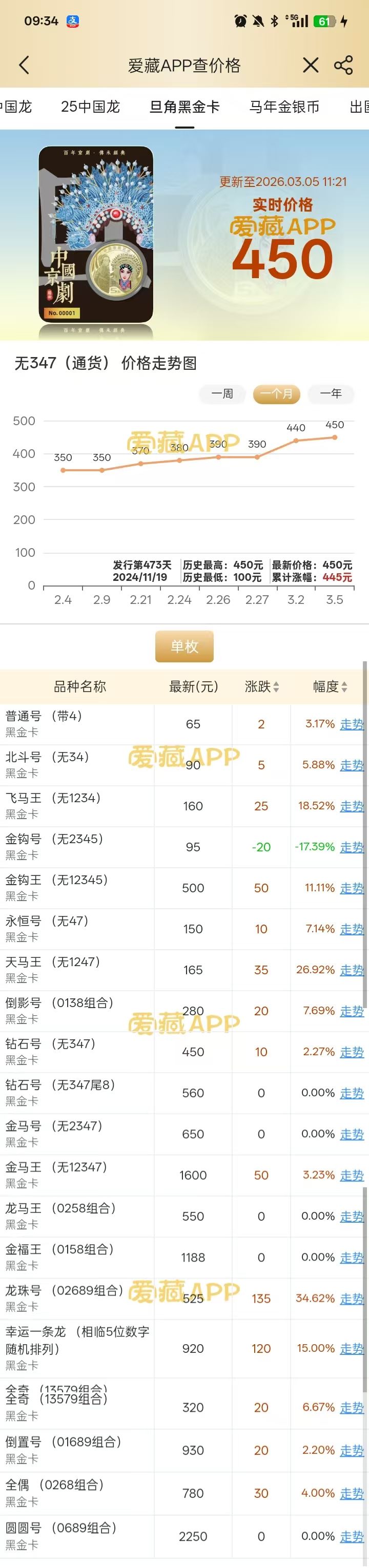Viewport: 369px width, 1568px height.
Task: Close the 爱藏APP查价格 page
Action: tap(311, 65)
